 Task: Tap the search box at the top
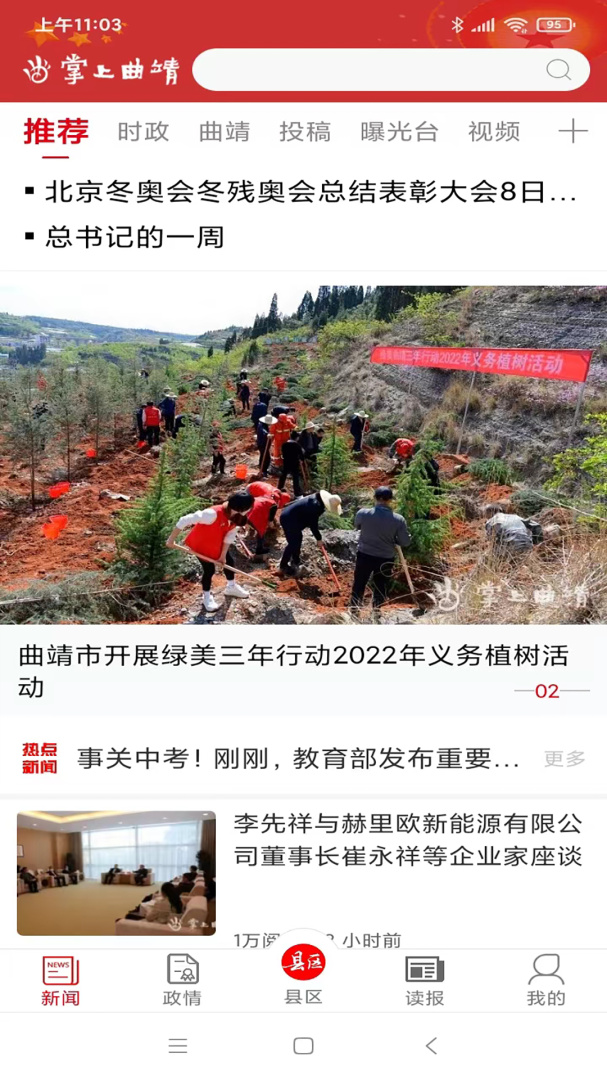click(x=370, y=70)
